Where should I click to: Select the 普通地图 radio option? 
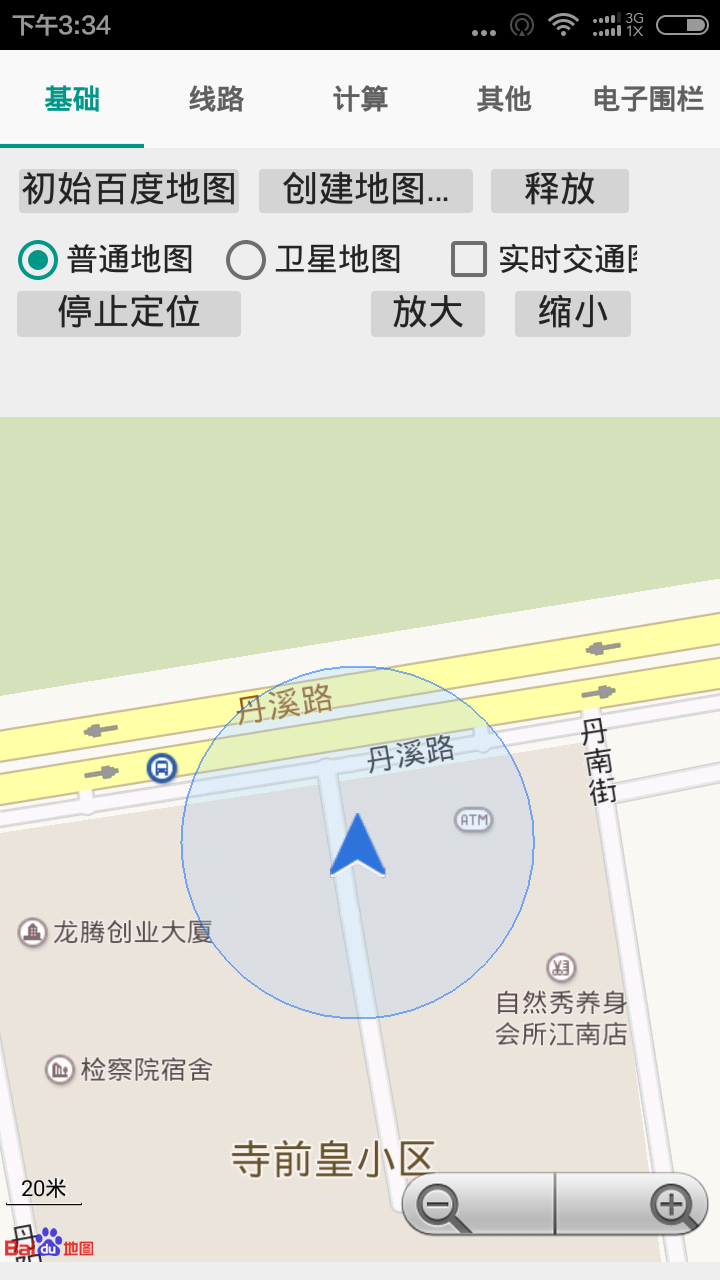tap(39, 260)
